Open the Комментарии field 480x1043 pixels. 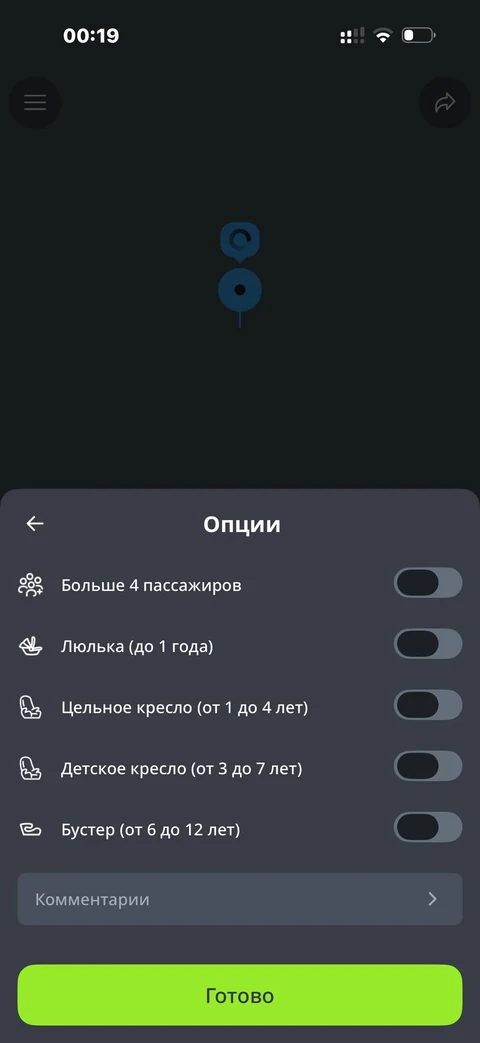click(x=240, y=899)
